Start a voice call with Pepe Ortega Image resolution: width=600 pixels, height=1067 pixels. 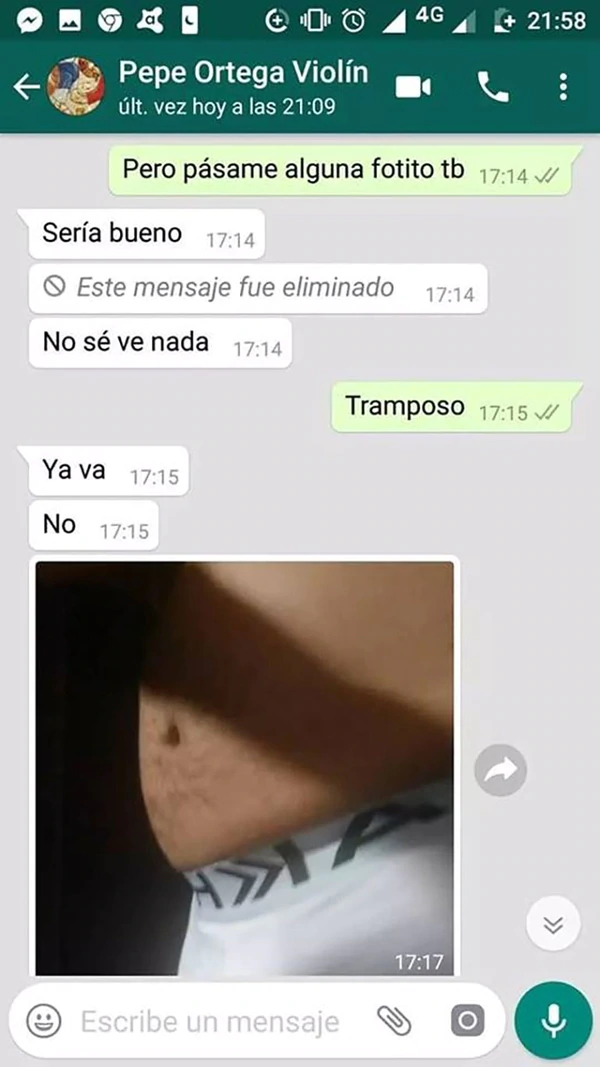tap(493, 87)
